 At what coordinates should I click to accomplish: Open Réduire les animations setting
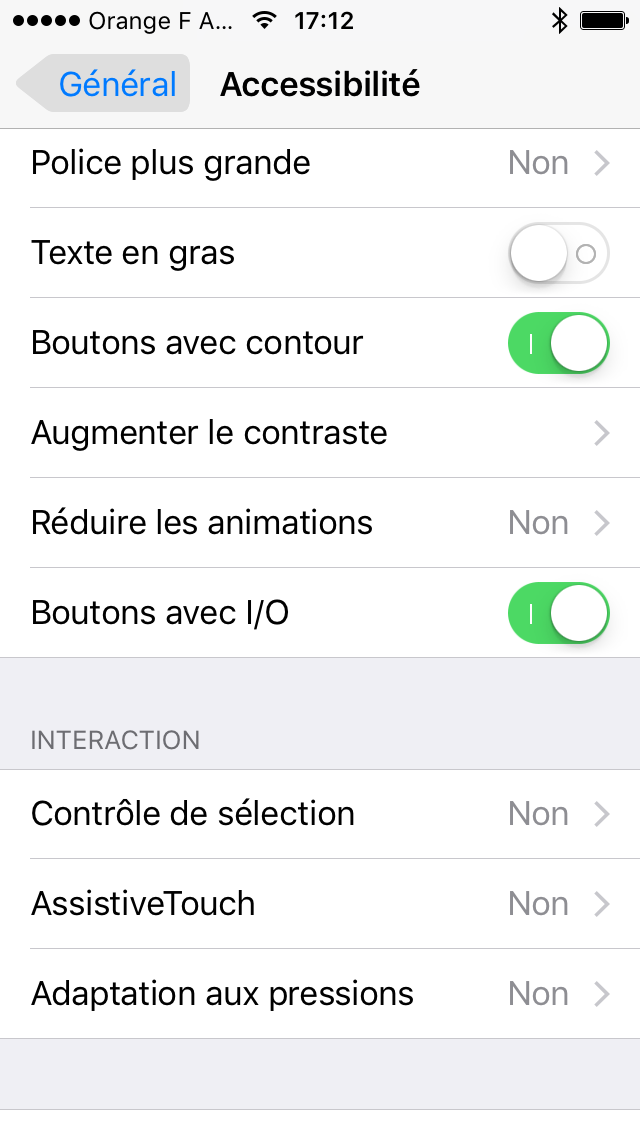click(320, 522)
